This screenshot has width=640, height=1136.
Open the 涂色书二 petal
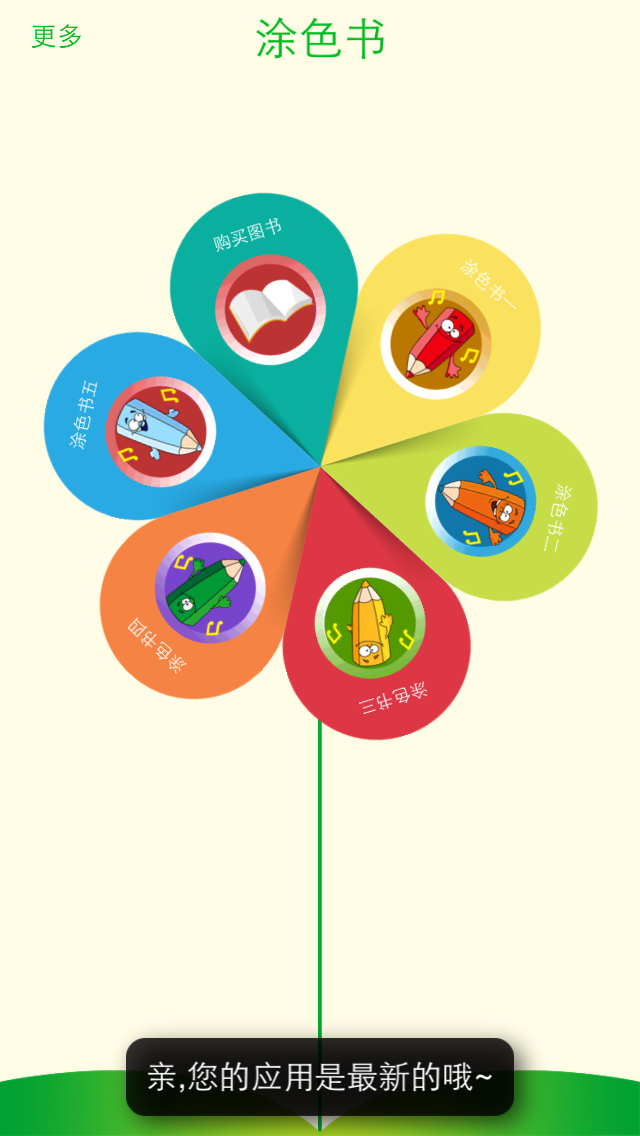click(x=481, y=501)
